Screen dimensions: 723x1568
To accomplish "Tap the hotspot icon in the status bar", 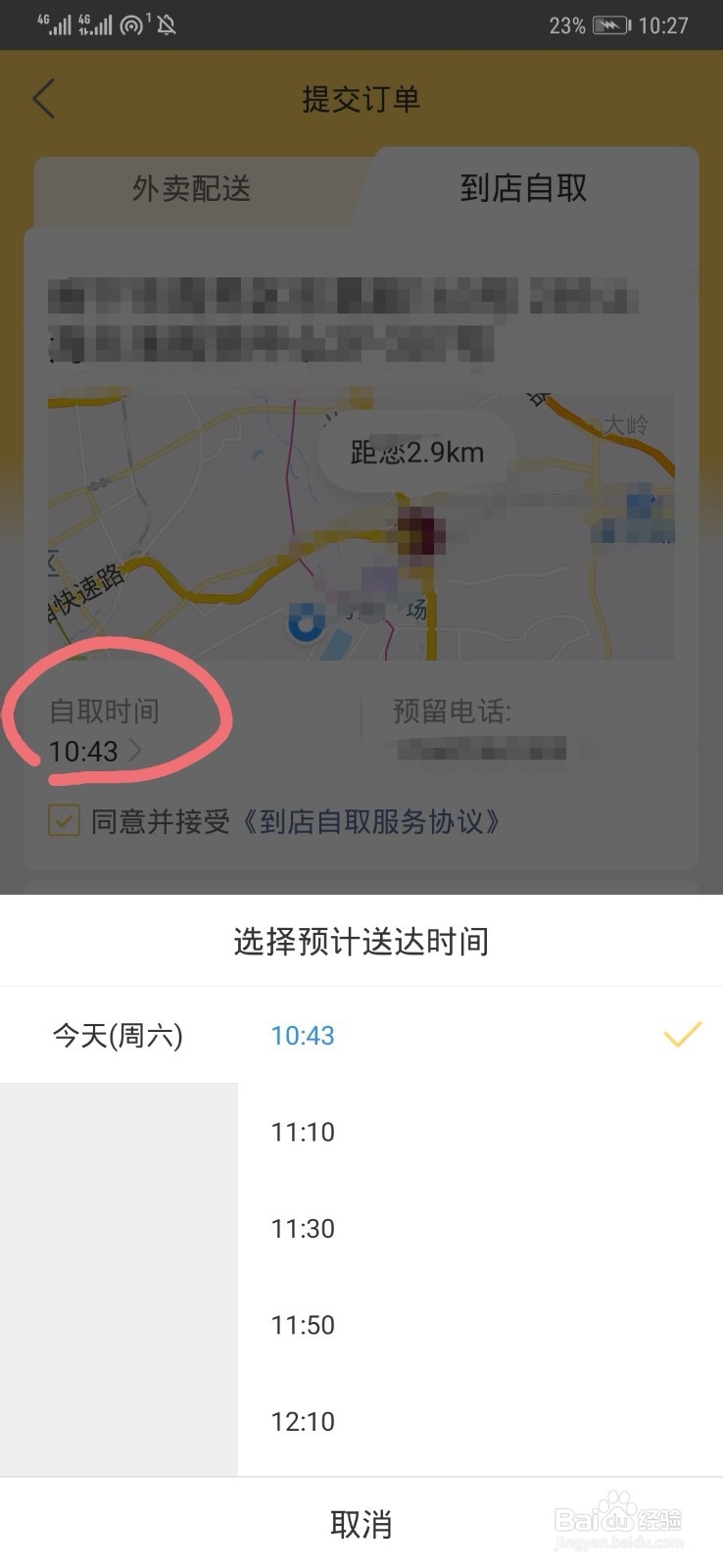I will pyautogui.click(x=132, y=24).
